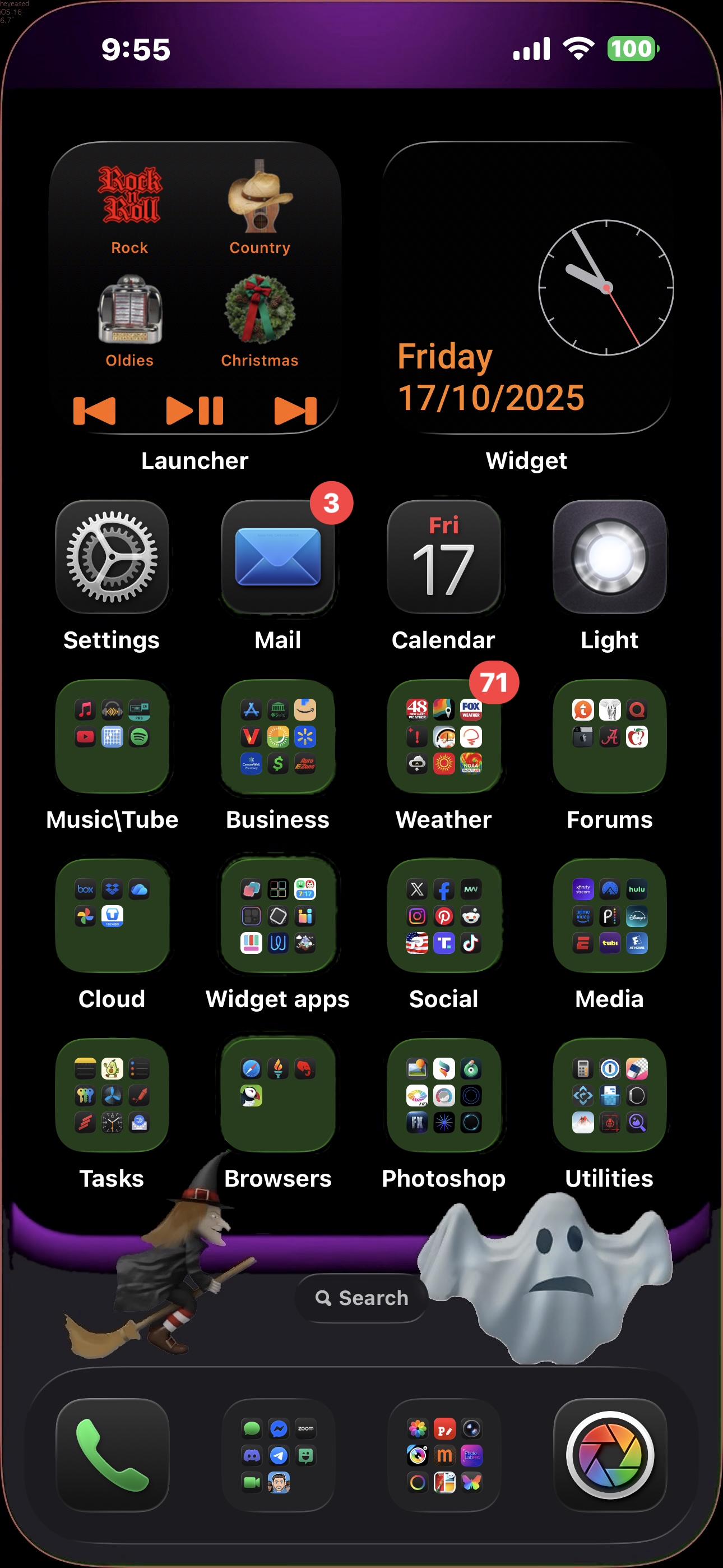Tap the Search pill above the dock
Screen dimensions: 723x1568
[x=361, y=1298]
